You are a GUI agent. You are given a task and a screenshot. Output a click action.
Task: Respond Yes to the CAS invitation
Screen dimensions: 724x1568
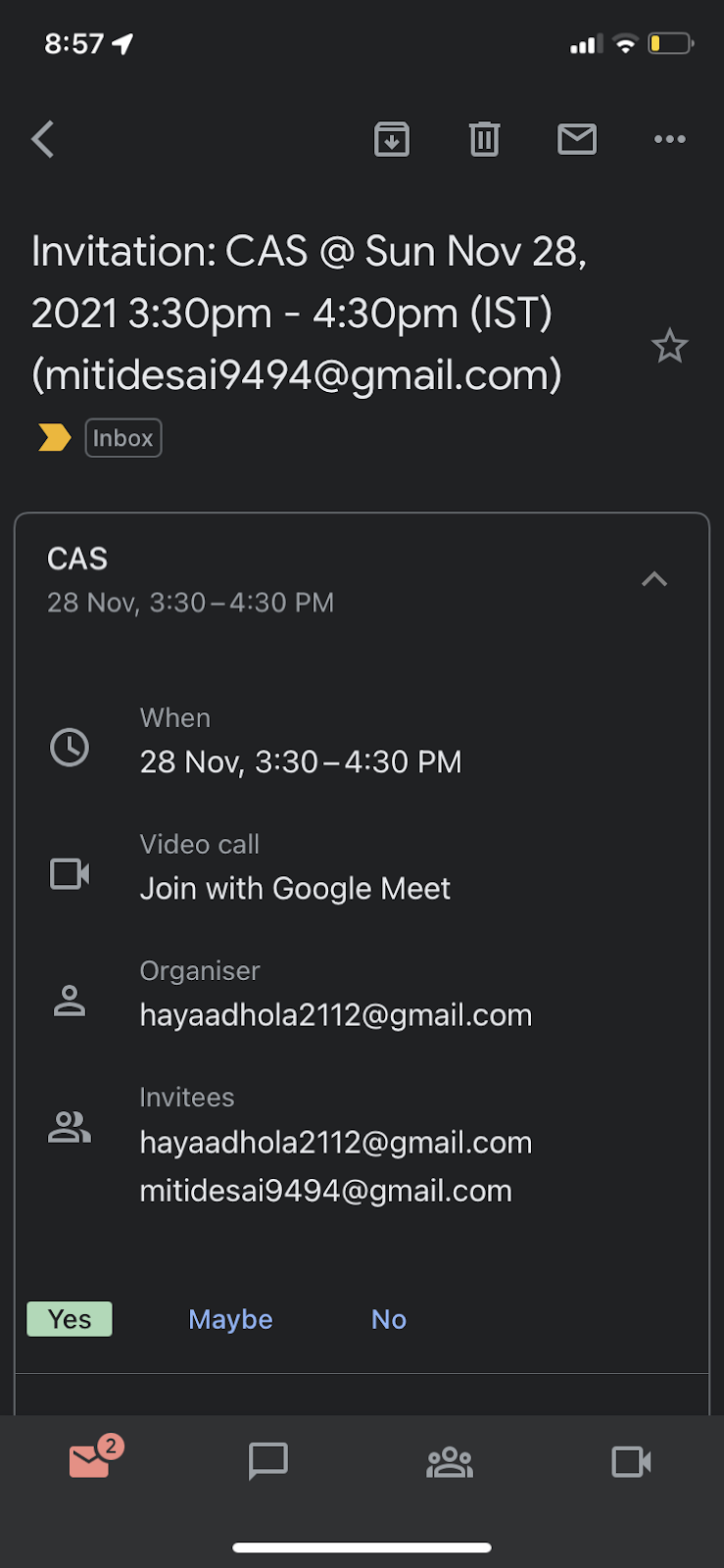pyautogui.click(x=70, y=1319)
